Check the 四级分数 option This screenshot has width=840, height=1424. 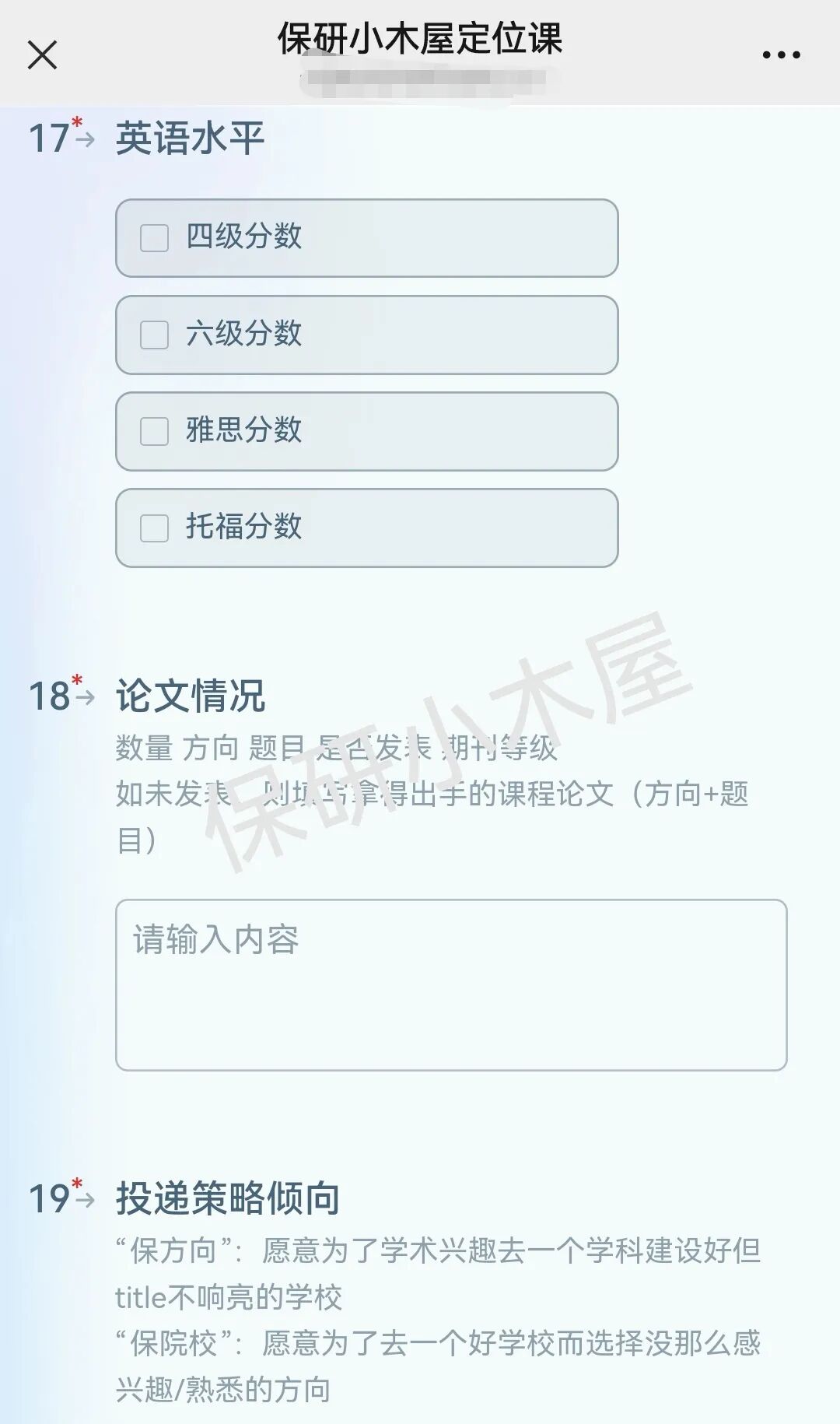click(154, 238)
